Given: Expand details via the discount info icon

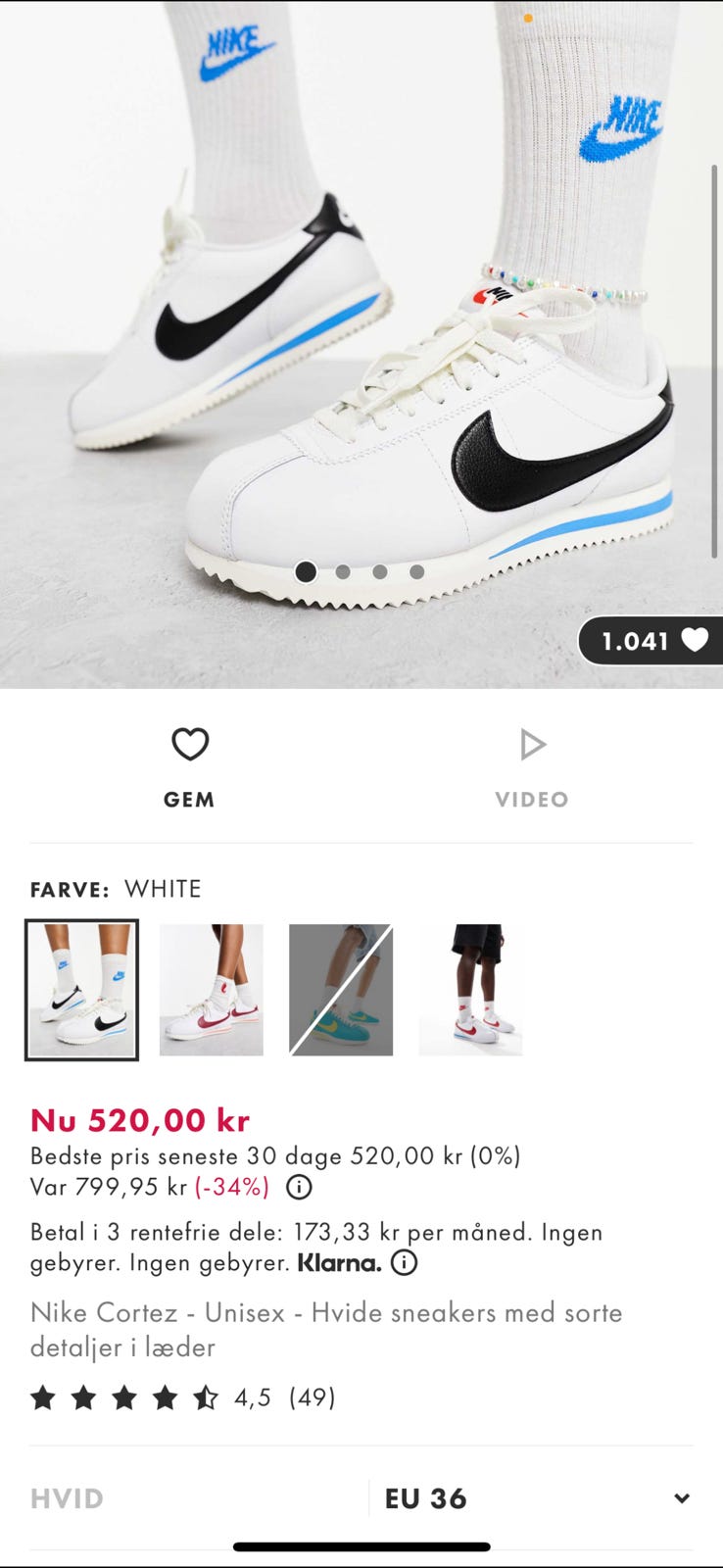Looking at the screenshot, I should (301, 1187).
